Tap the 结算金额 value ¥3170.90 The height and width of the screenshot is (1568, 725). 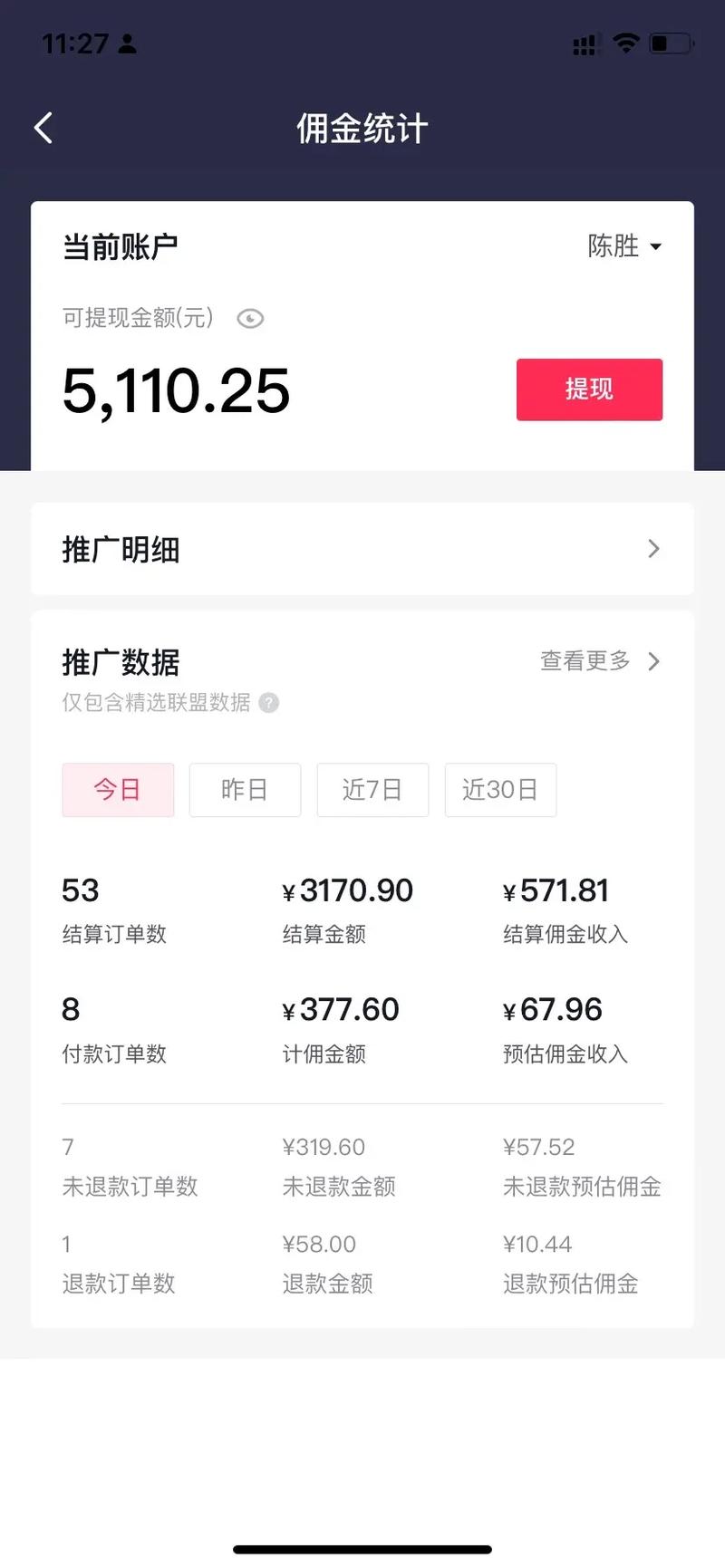347,890
